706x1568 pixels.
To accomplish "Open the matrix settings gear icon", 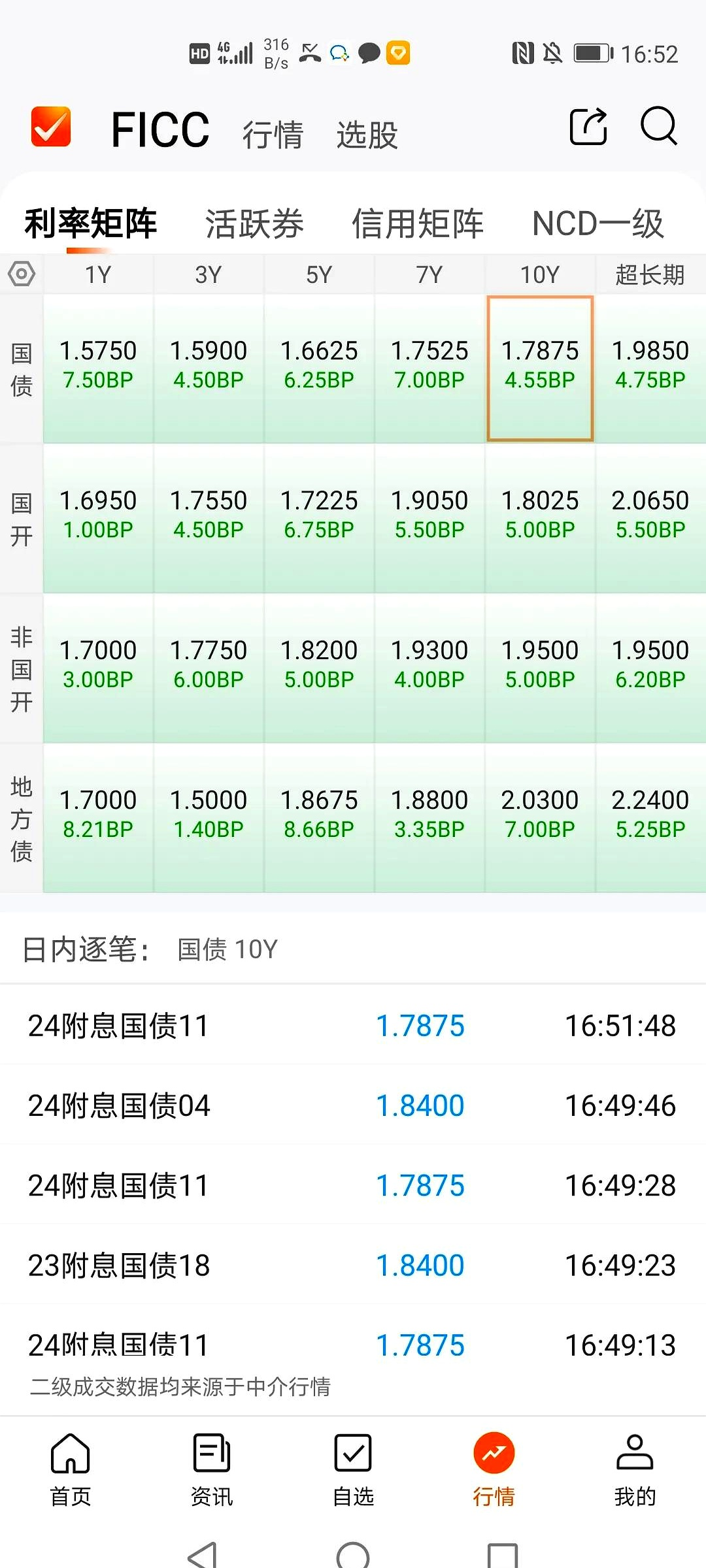I will [22, 274].
